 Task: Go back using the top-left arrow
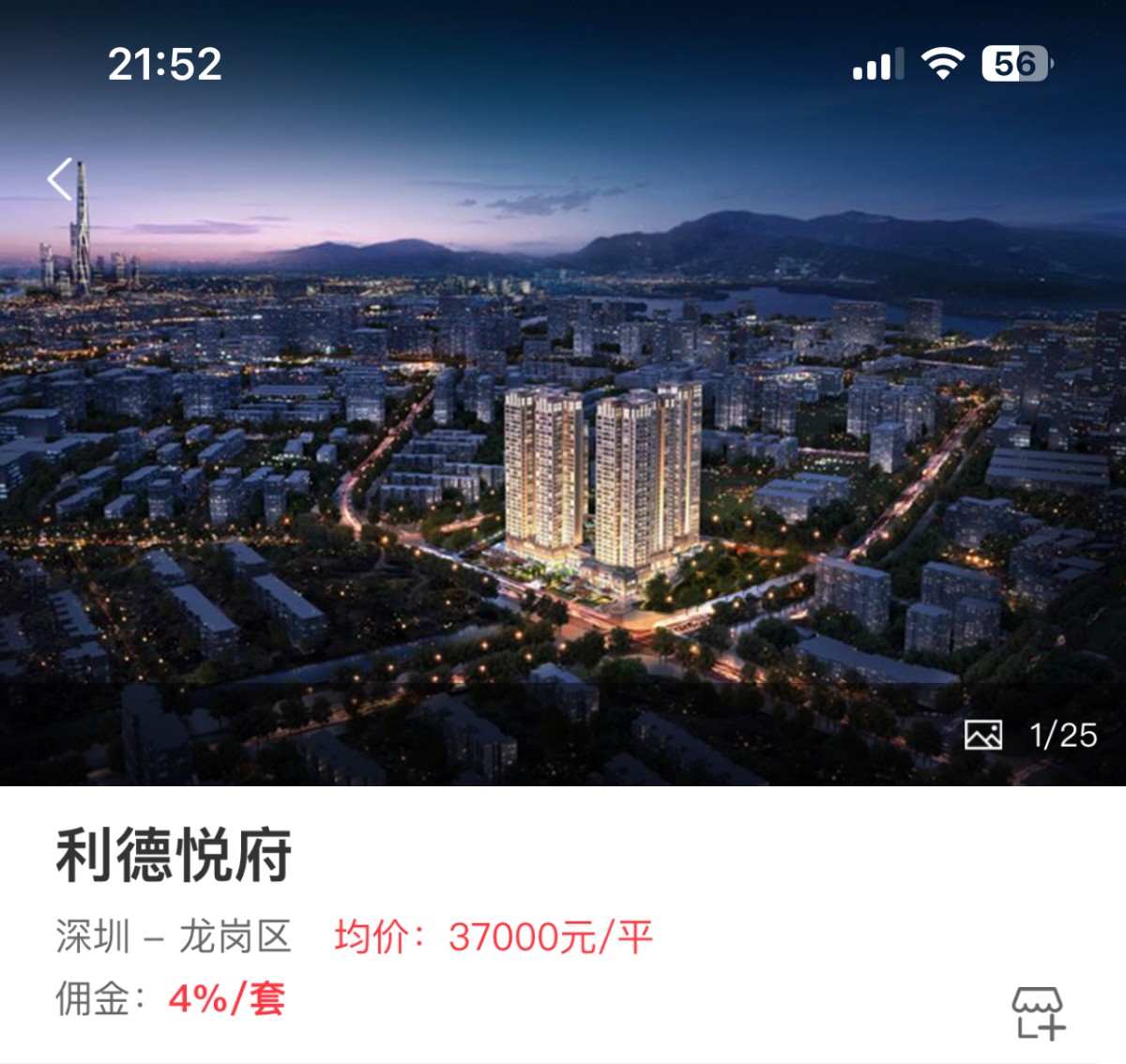60,179
